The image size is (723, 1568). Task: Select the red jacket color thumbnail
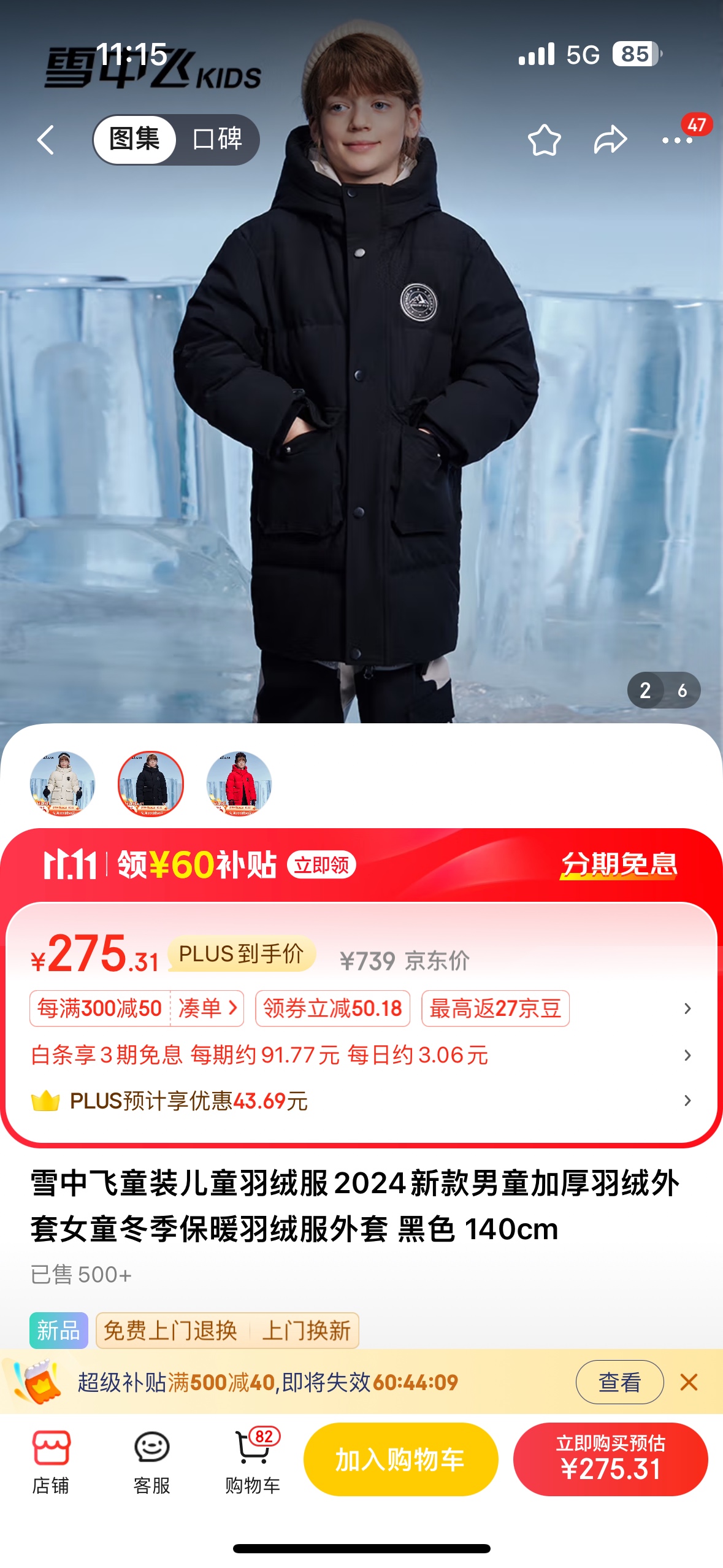click(239, 783)
